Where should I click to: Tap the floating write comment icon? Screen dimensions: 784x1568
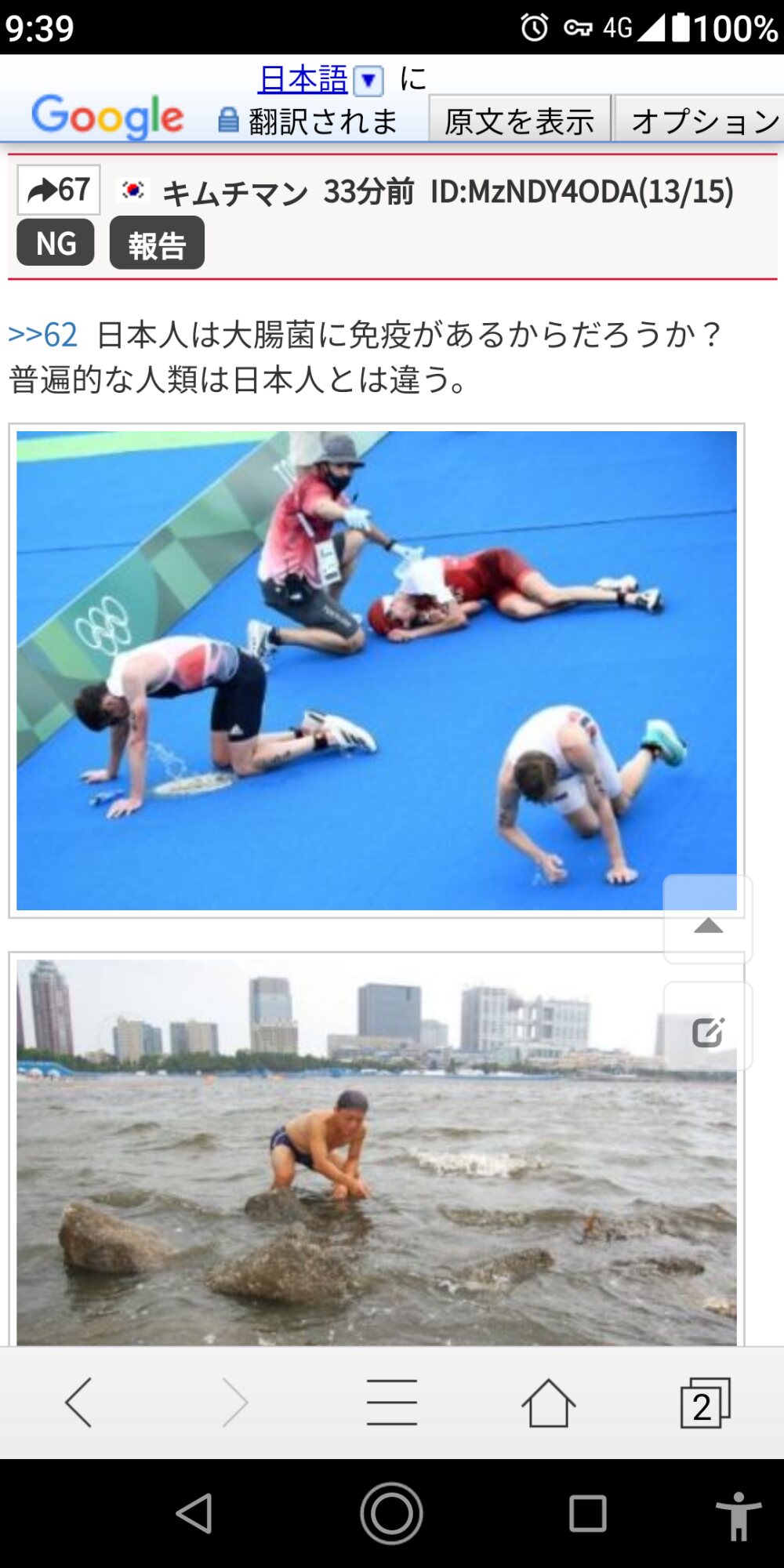click(x=708, y=1026)
